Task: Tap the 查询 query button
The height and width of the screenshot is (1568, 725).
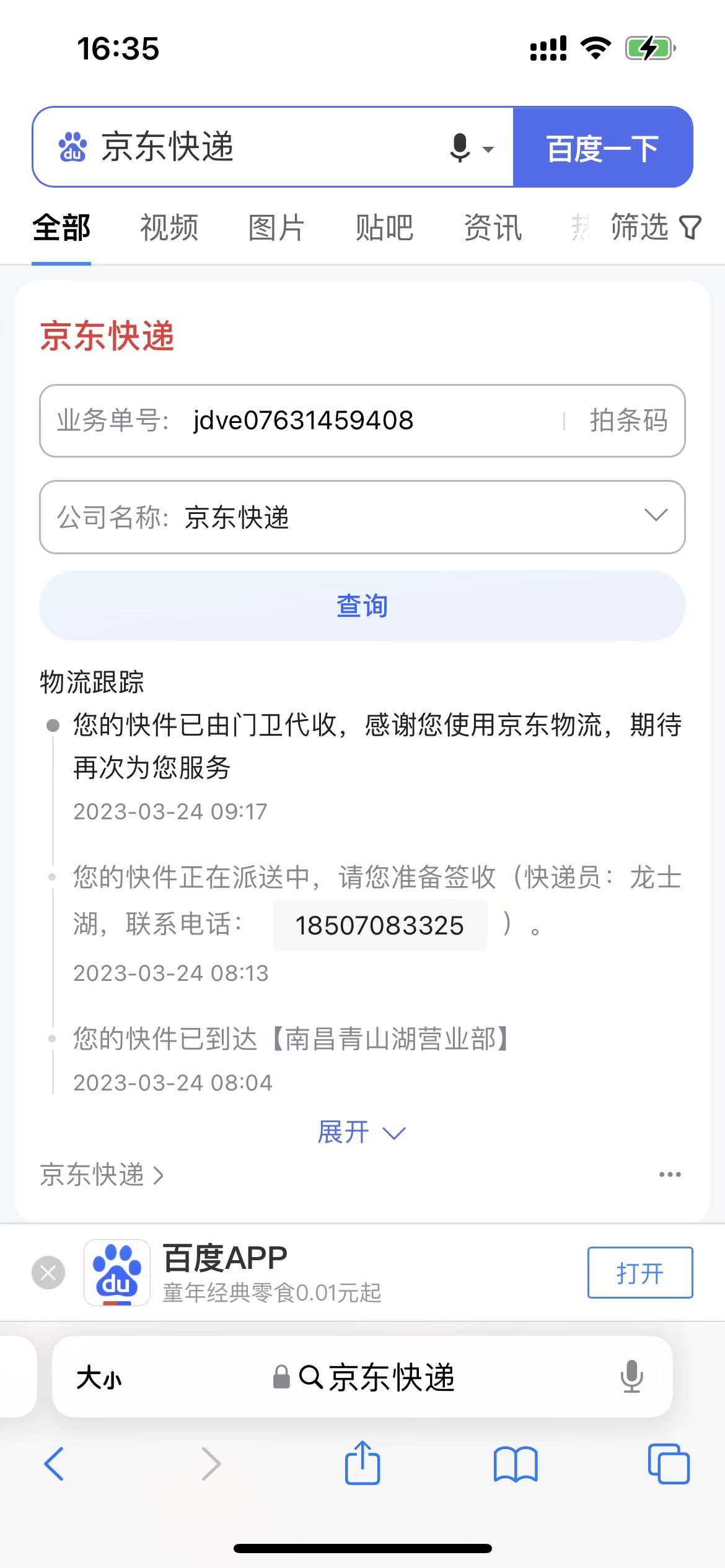Action: [x=362, y=606]
